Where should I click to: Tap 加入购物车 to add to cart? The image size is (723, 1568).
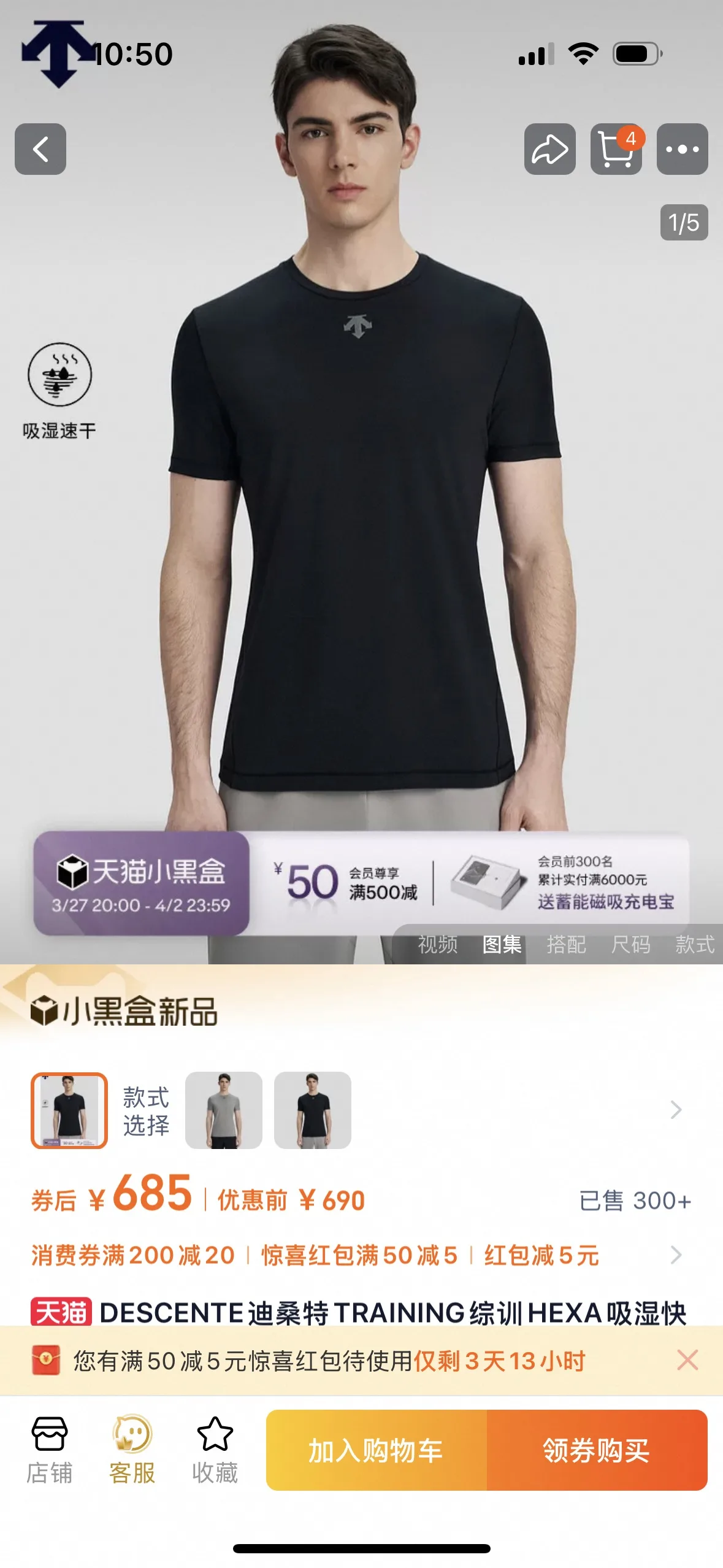tap(376, 1450)
